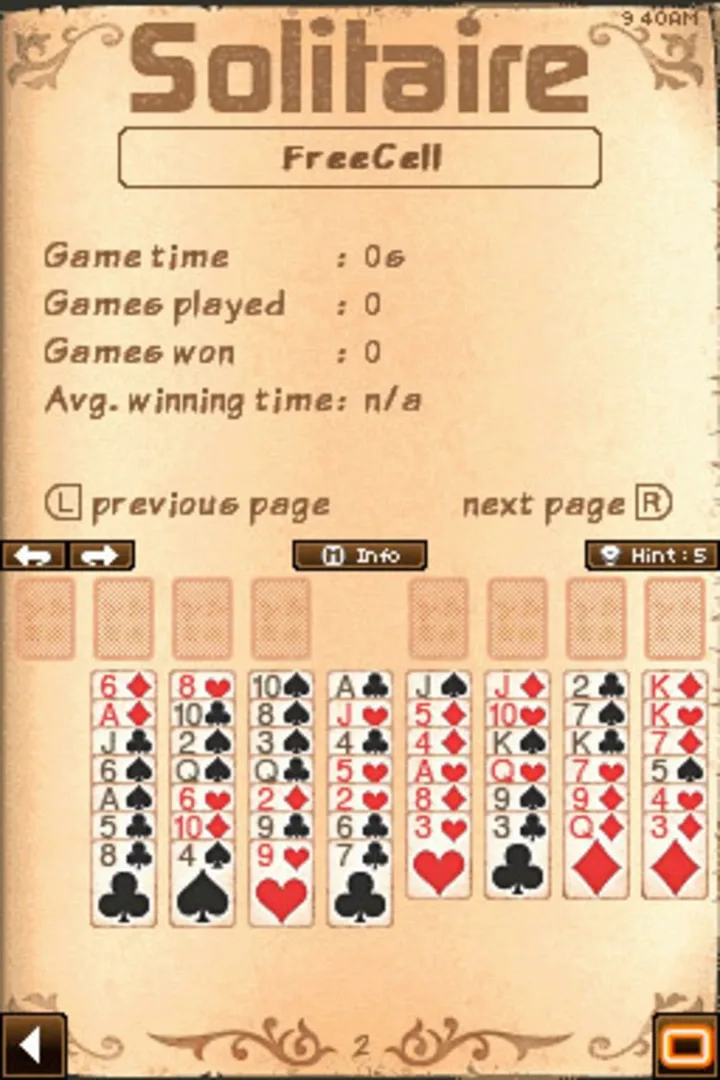Select the 8 of clubs card
Screen dimensions: 720x1080
pyautogui.click(x=123, y=883)
